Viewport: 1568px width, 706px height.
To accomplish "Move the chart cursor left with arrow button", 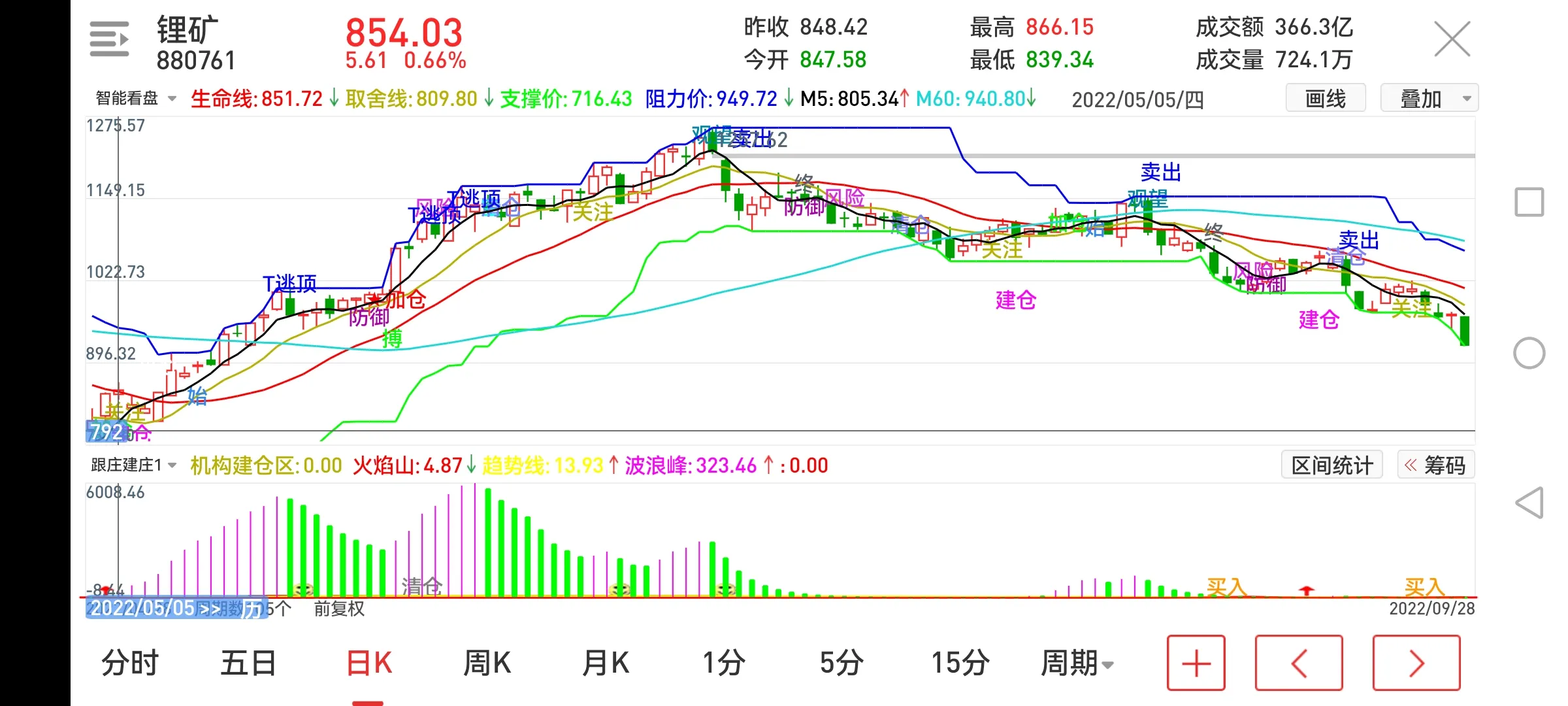I will pyautogui.click(x=1299, y=663).
